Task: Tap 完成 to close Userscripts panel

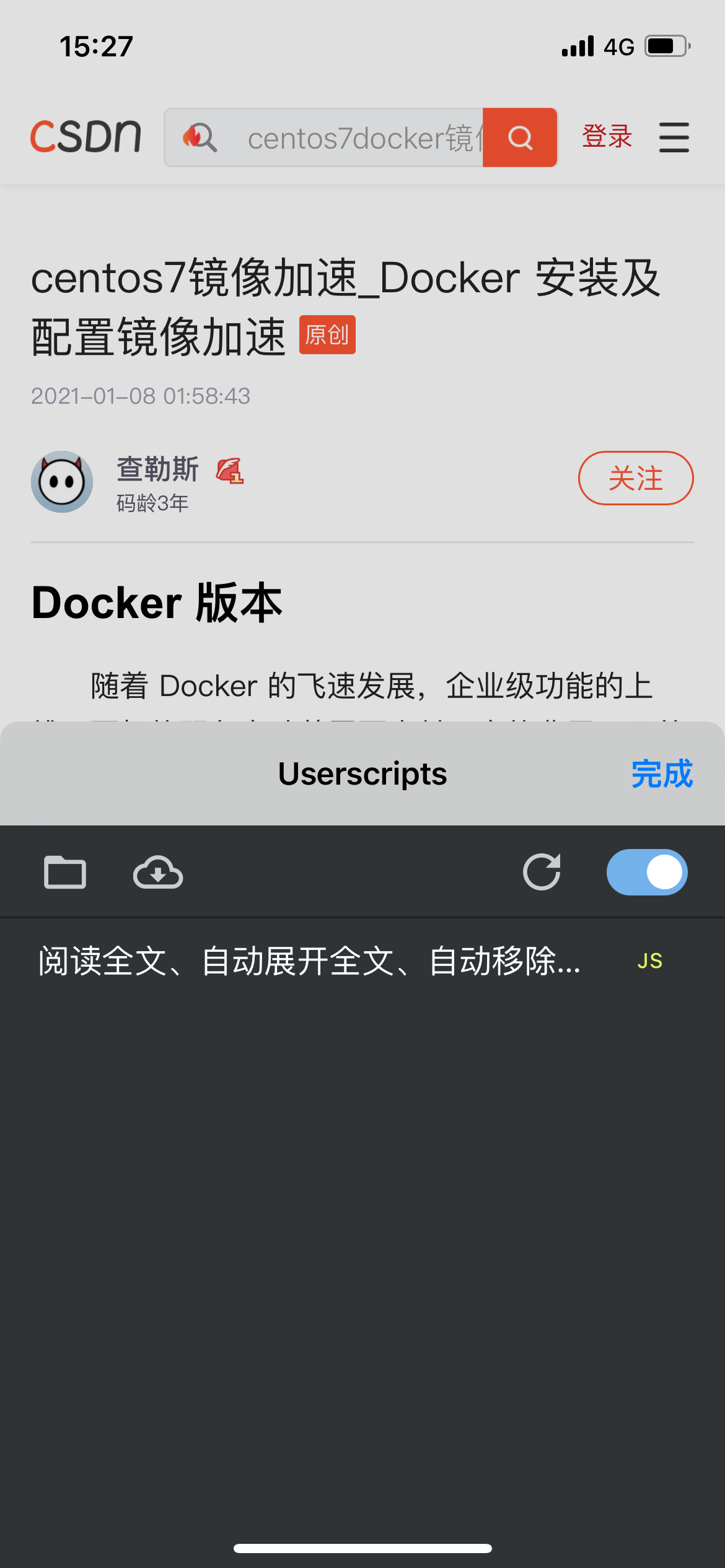Action: [x=662, y=773]
